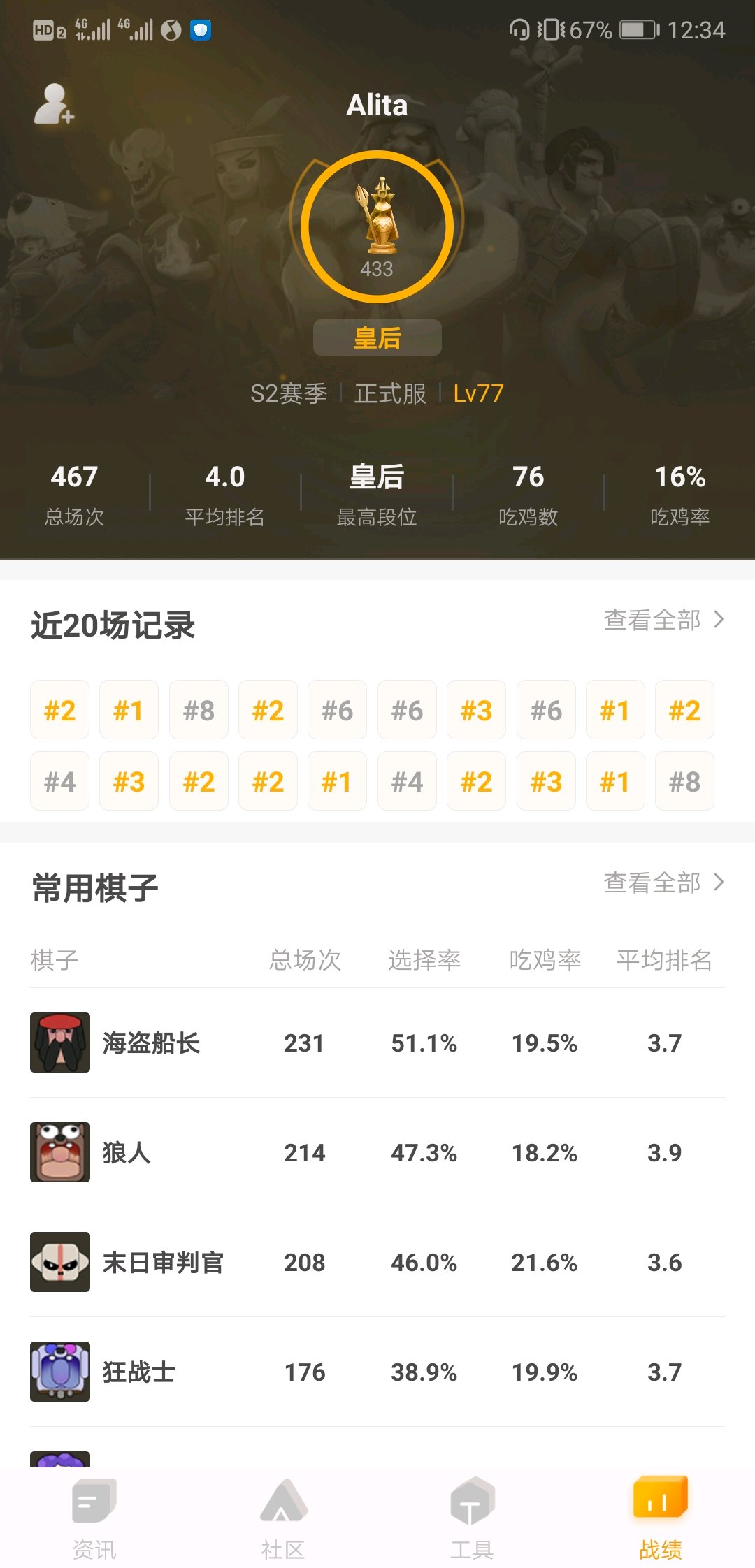Open the 狼人 chess piece row
This screenshot has width=755, height=1568.
click(x=377, y=1152)
